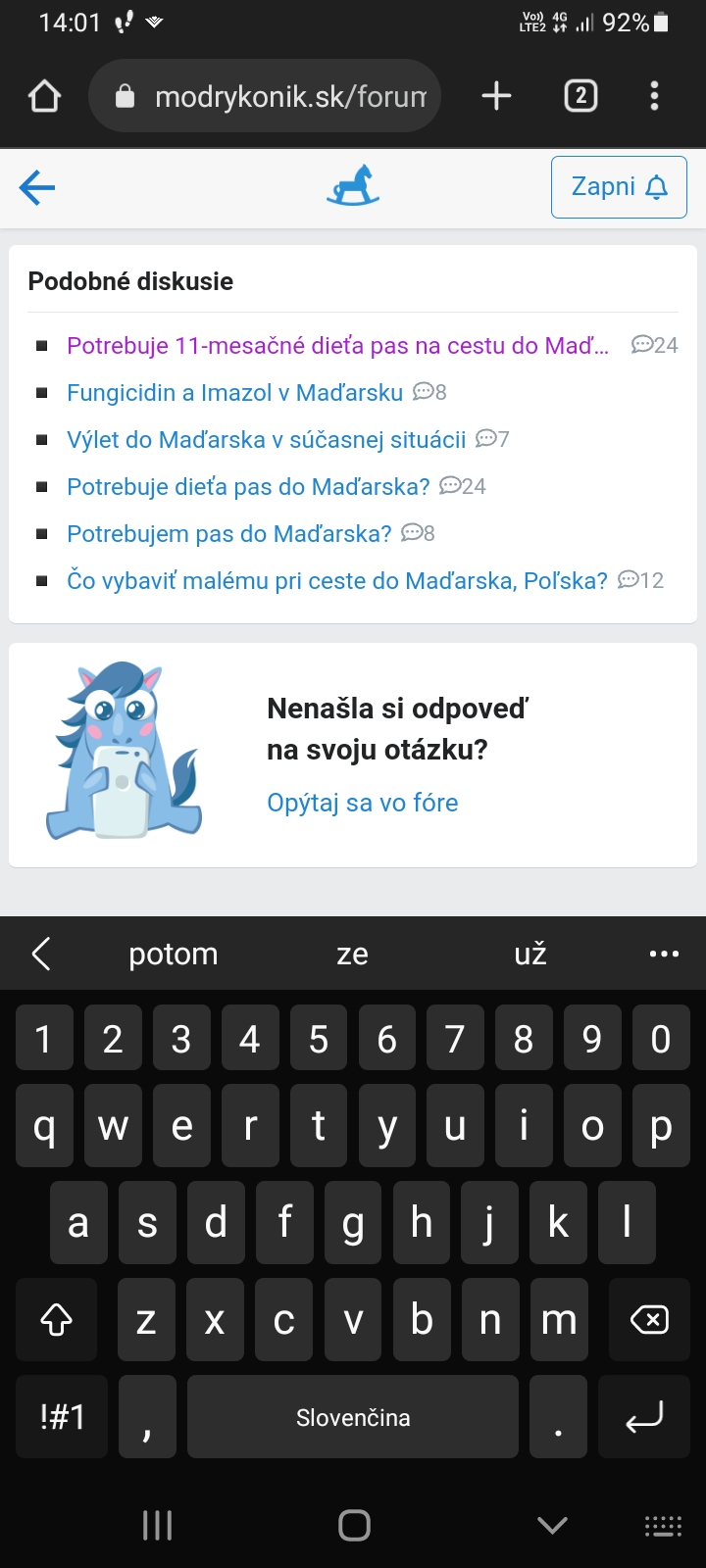Viewport: 706px width, 1568px height.
Task: Open Potrebuje dieťa pas do Maďarska? thread
Action: [x=248, y=486]
